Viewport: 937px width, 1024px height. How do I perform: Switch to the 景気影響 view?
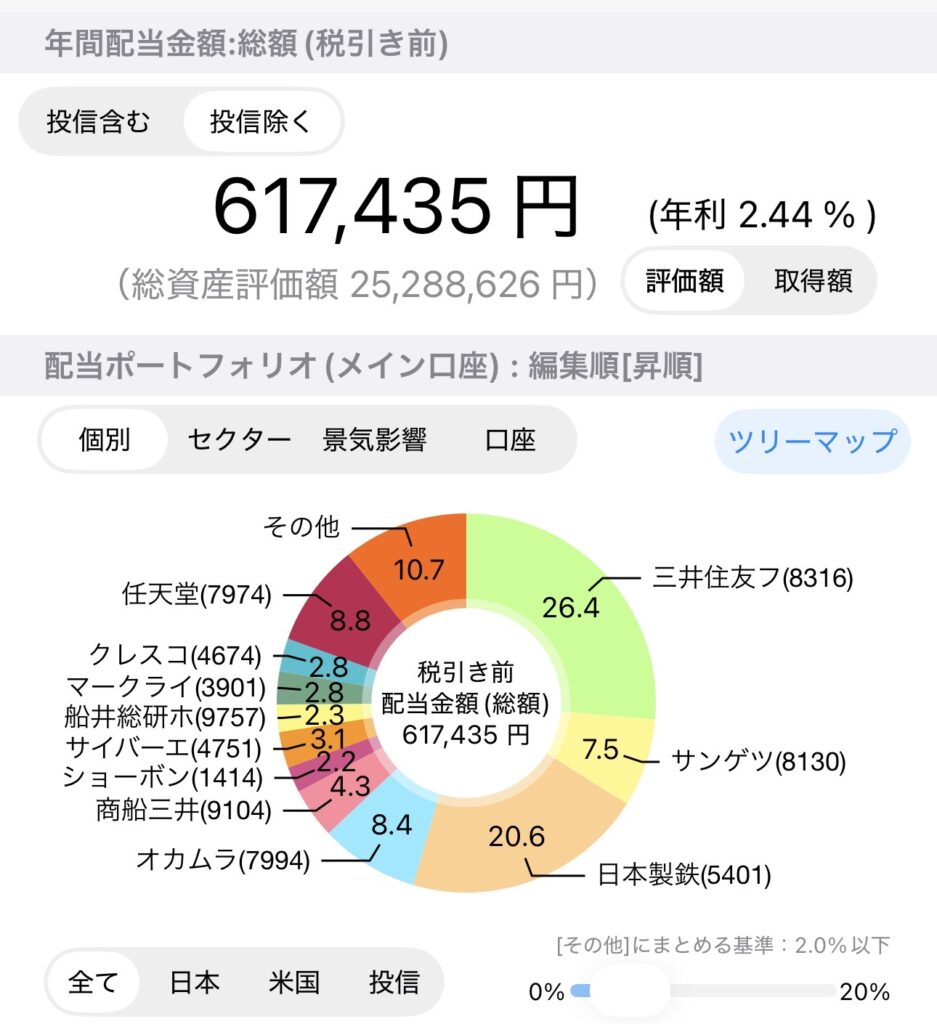[374, 440]
